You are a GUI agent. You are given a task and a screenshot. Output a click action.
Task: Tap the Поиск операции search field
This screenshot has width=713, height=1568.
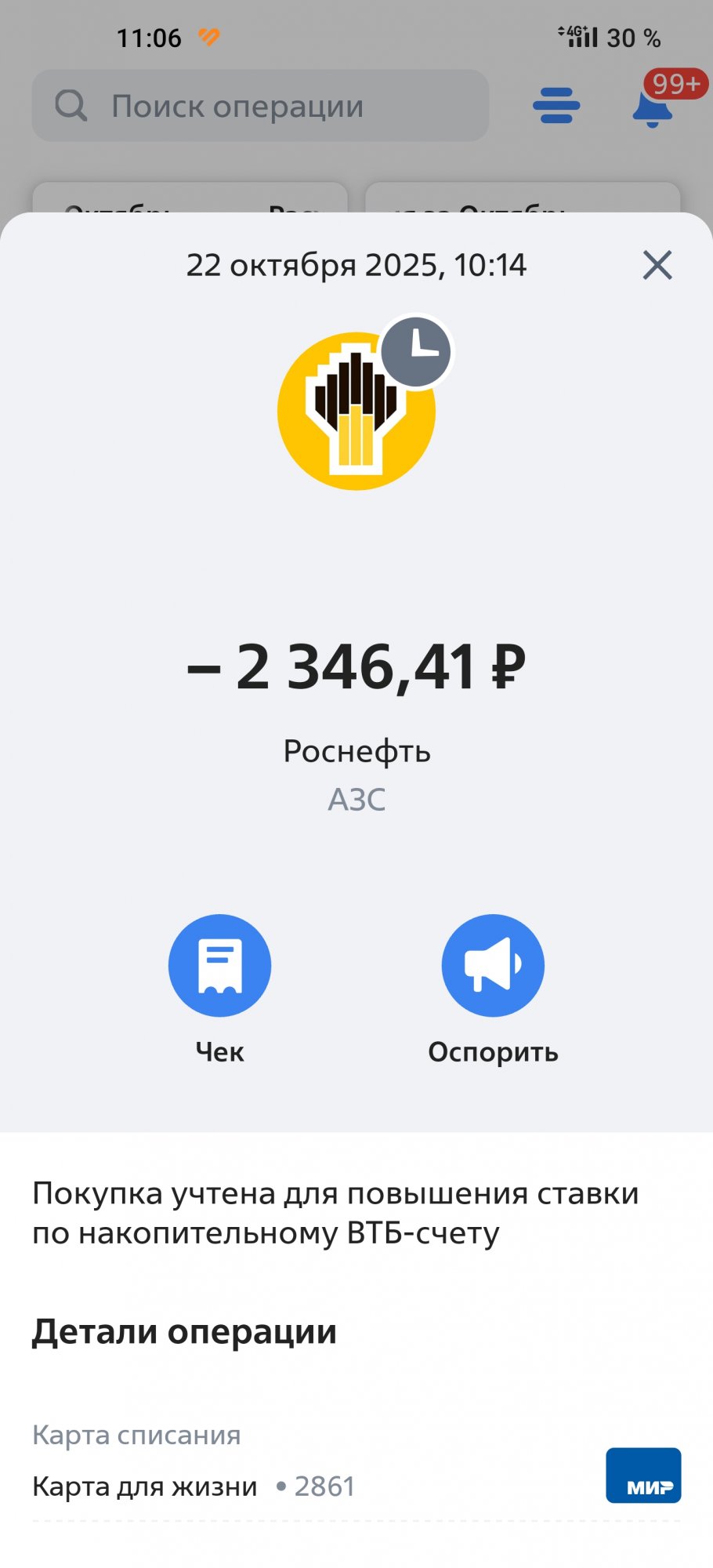(x=260, y=106)
